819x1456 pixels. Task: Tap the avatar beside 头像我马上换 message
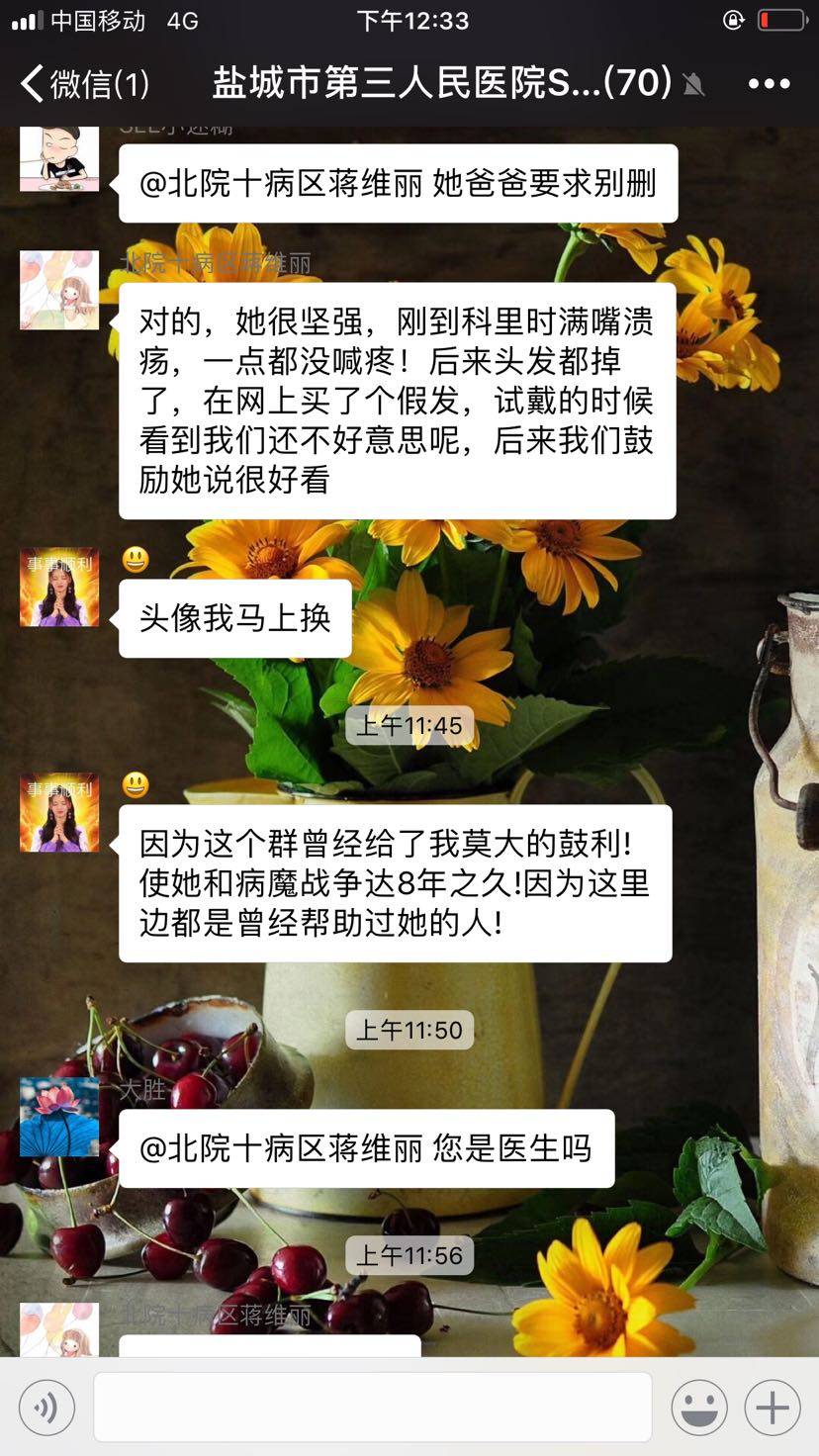59,587
